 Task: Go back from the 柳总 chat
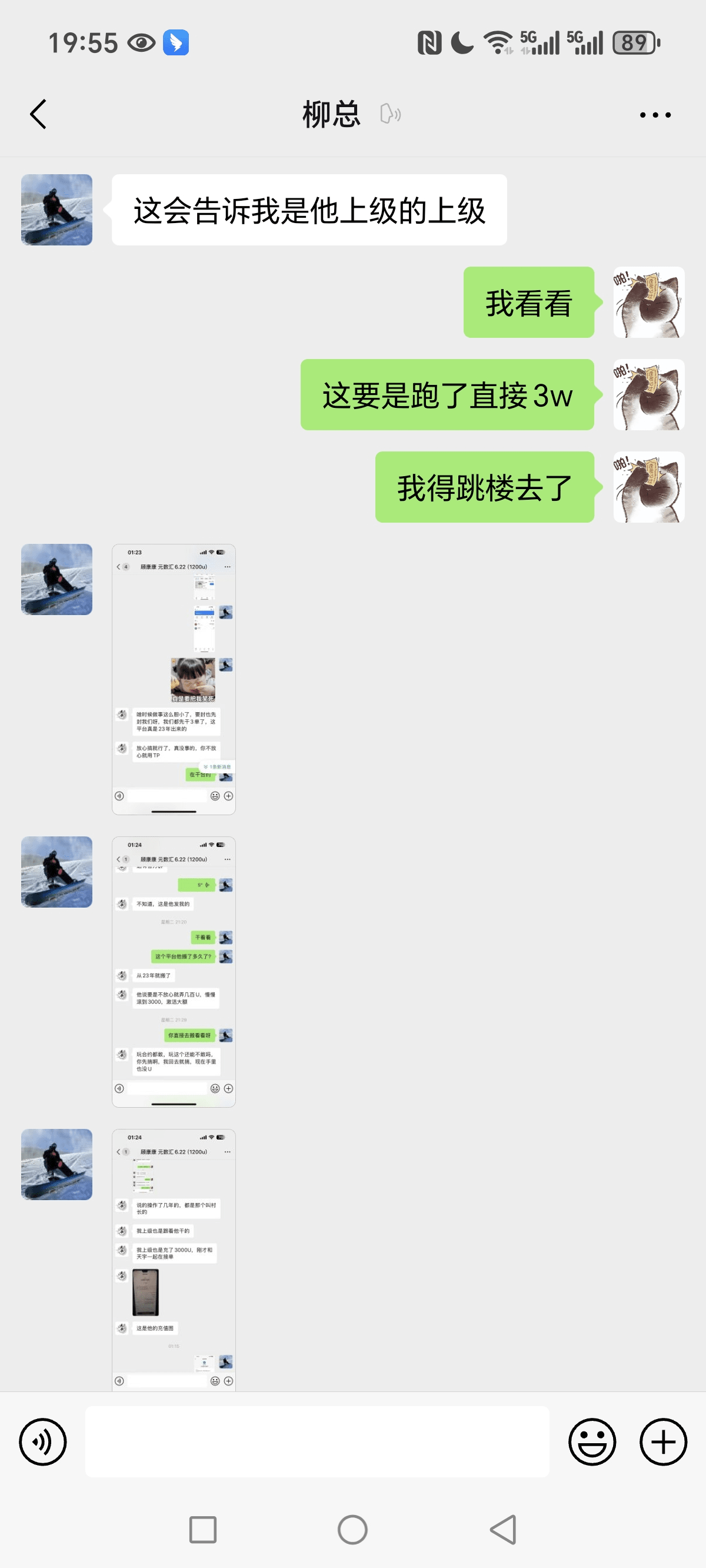pos(38,114)
